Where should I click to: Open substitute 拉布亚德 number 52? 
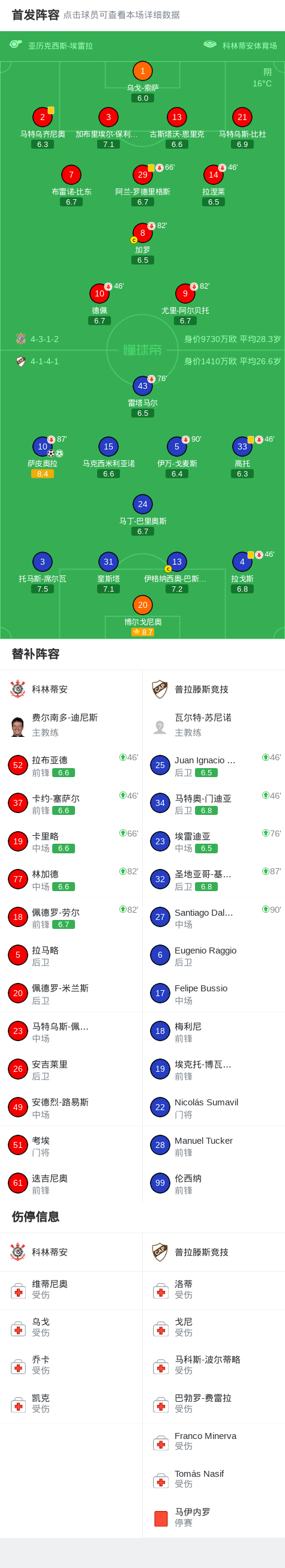(71, 765)
